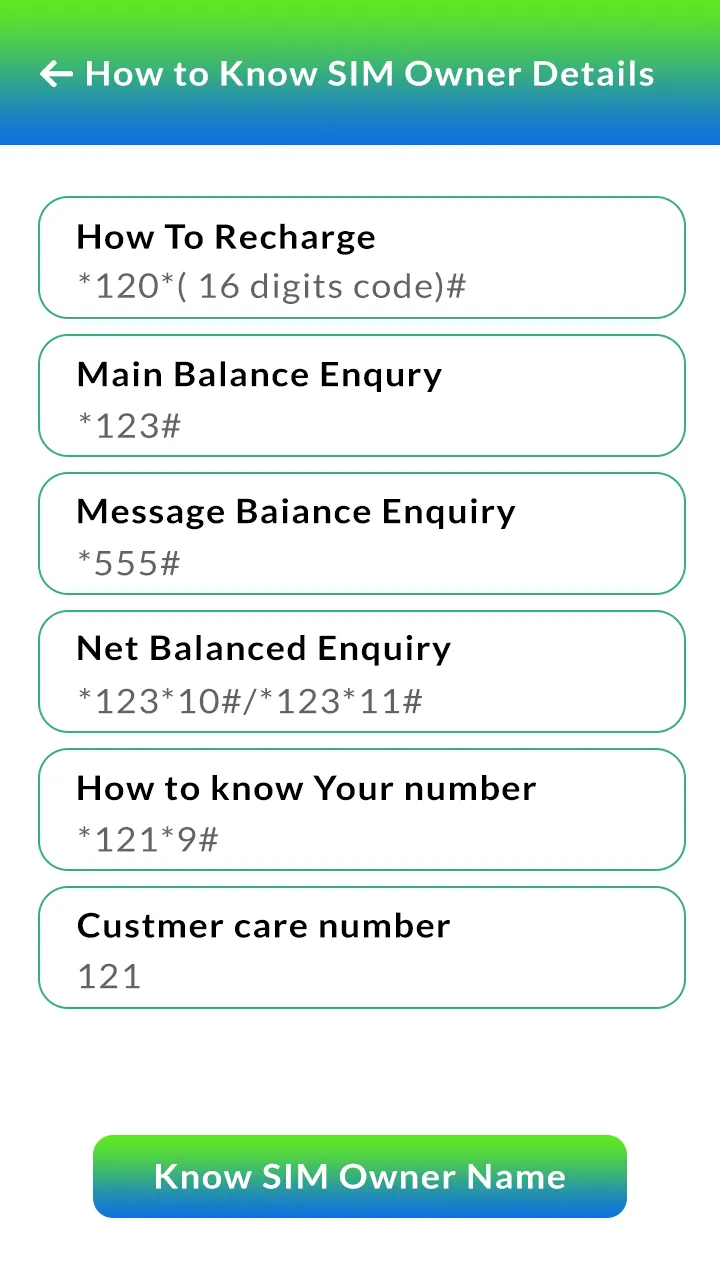Choose the Net Balanced Enquiry card

362,671
